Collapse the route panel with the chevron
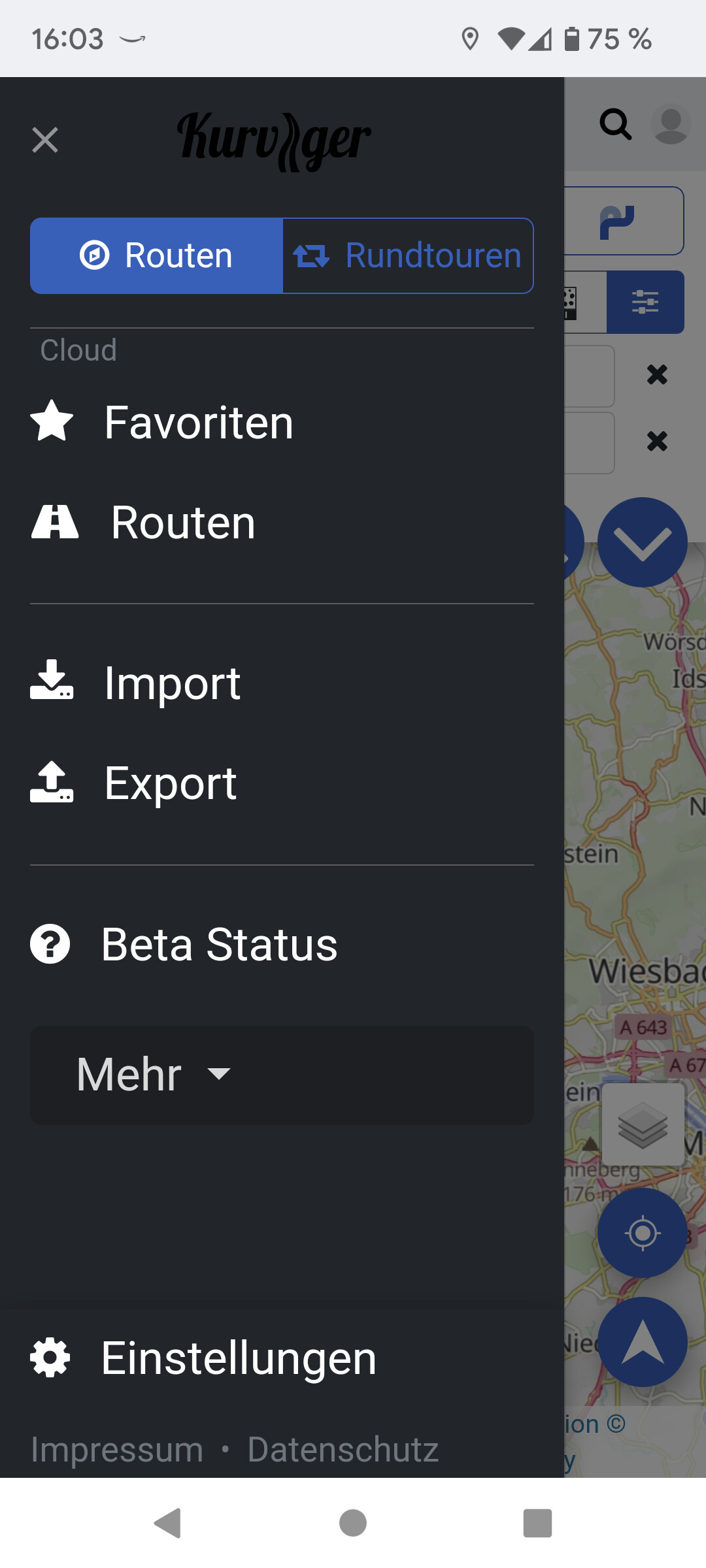 click(x=643, y=542)
